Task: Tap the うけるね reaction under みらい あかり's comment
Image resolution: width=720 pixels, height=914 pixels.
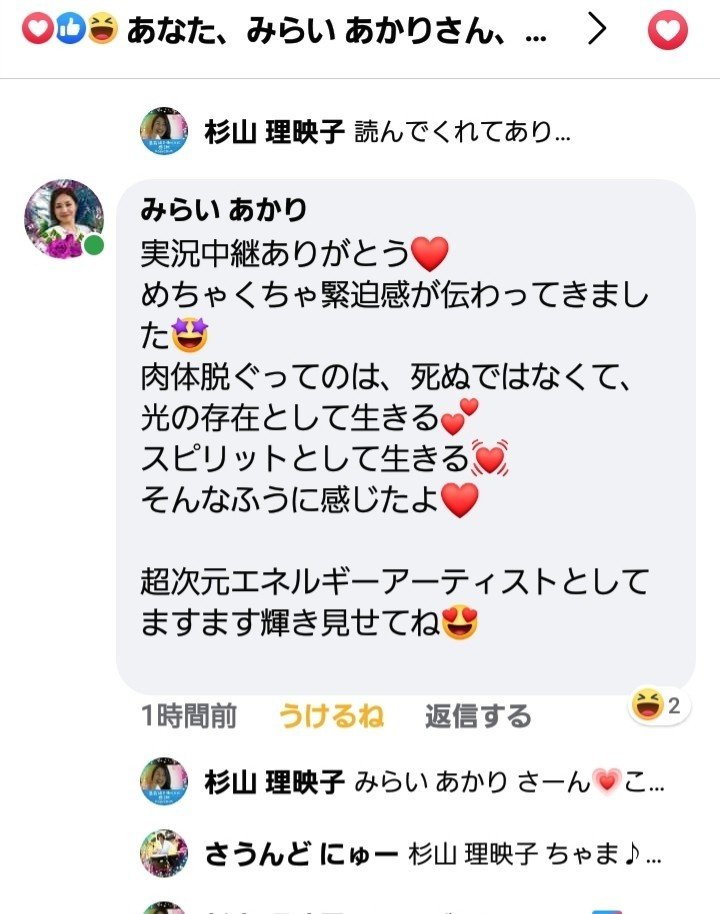Action: point(331,716)
